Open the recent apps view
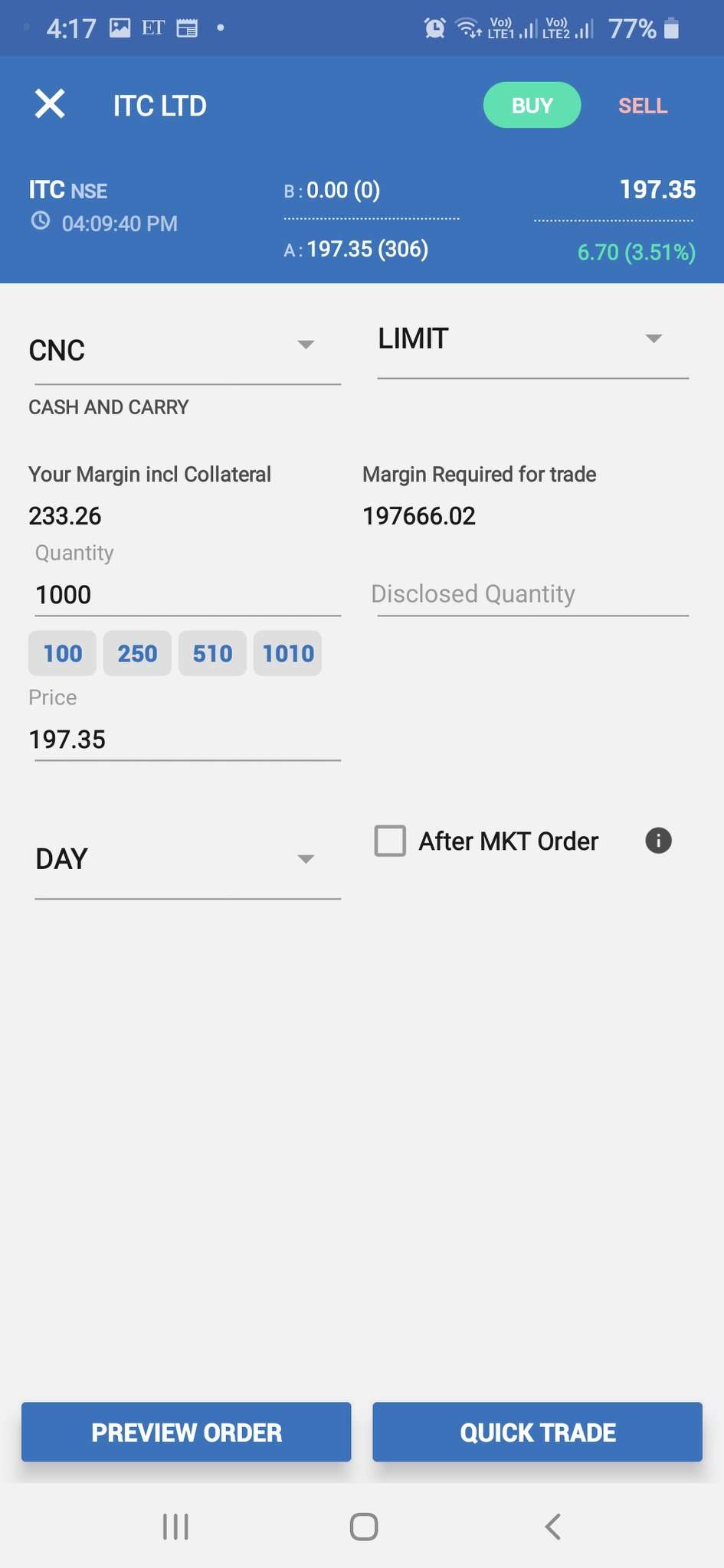Viewport: 724px width, 1568px height. tap(175, 1527)
